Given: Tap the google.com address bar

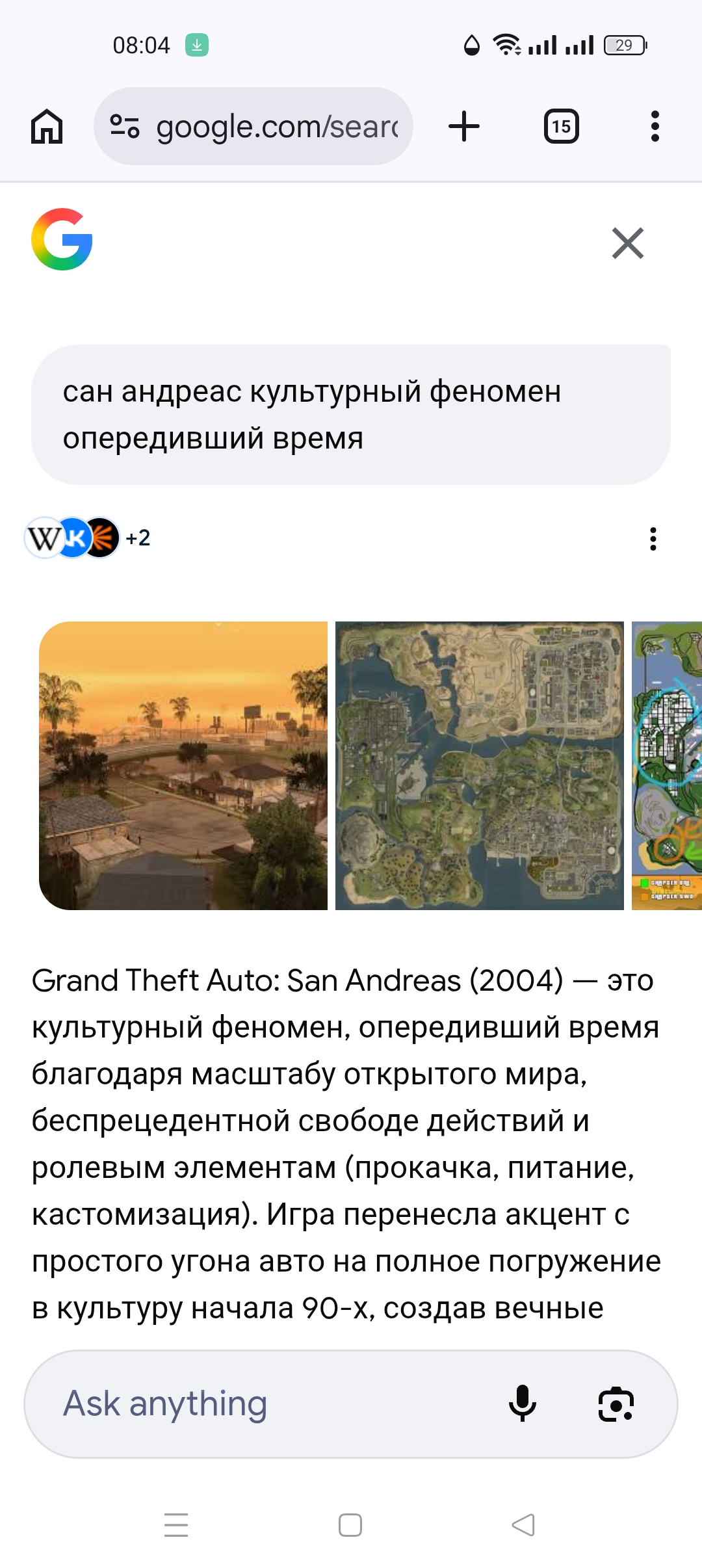Looking at the screenshot, I should point(253,126).
